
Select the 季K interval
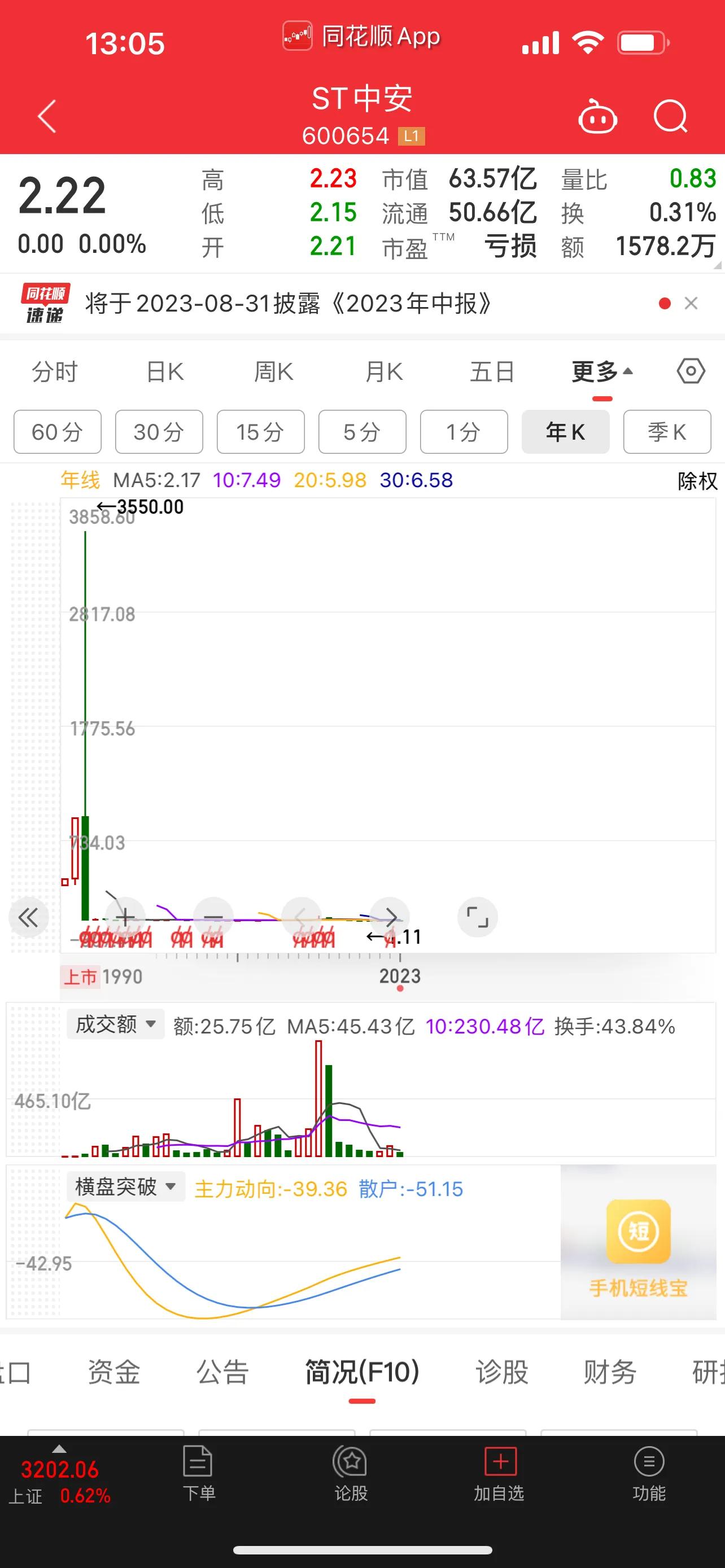coord(667,432)
